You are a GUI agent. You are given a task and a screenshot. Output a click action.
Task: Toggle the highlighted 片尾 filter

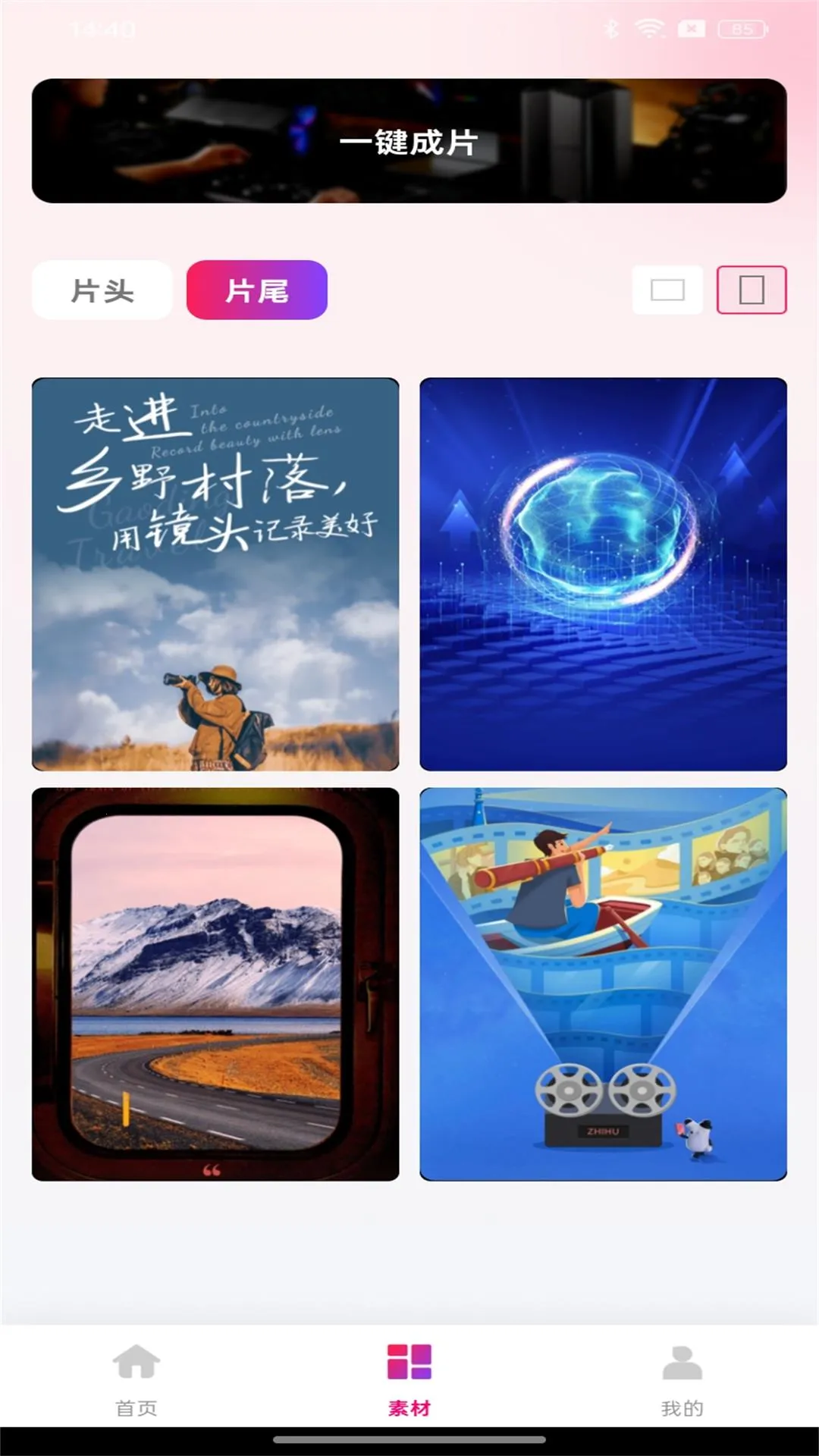[x=256, y=290]
